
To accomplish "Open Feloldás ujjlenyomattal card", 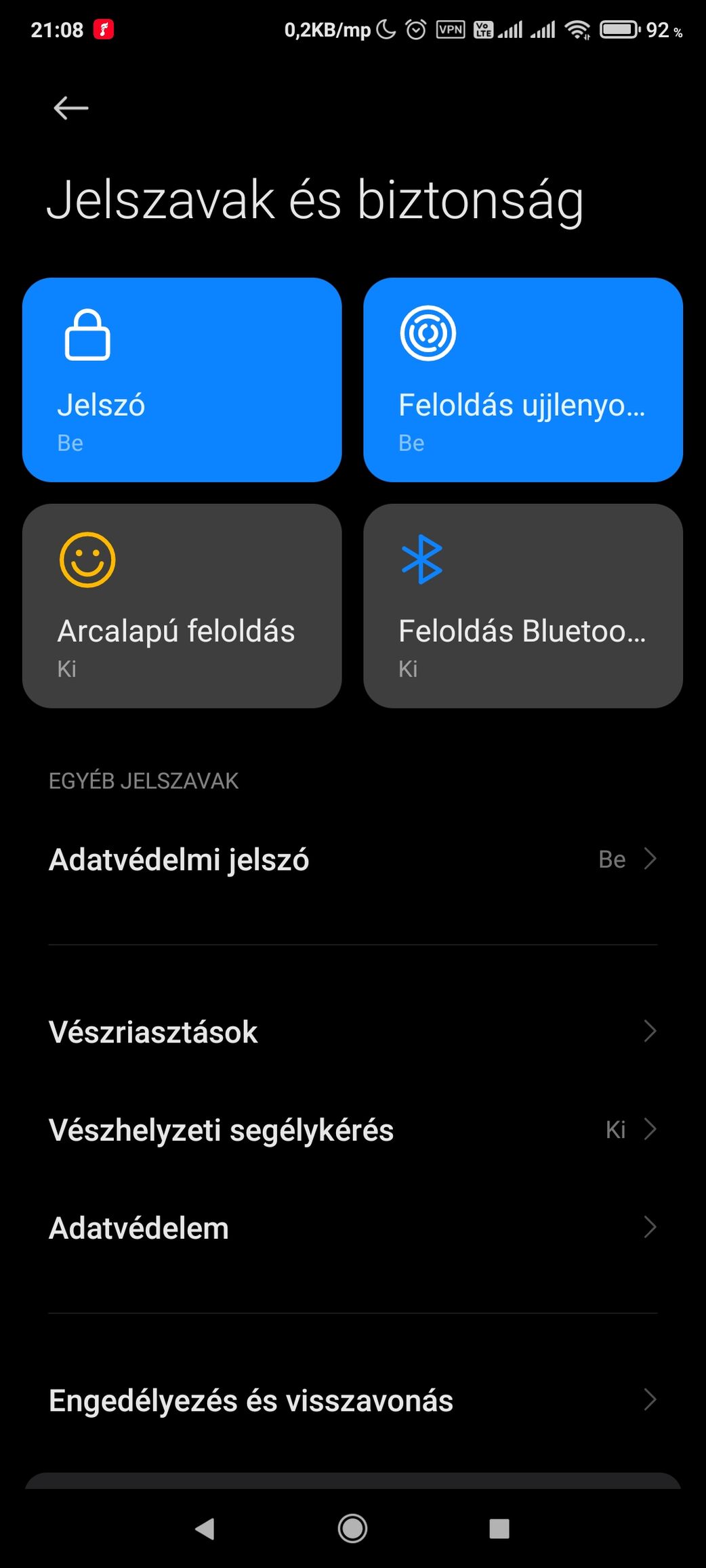I will [523, 380].
